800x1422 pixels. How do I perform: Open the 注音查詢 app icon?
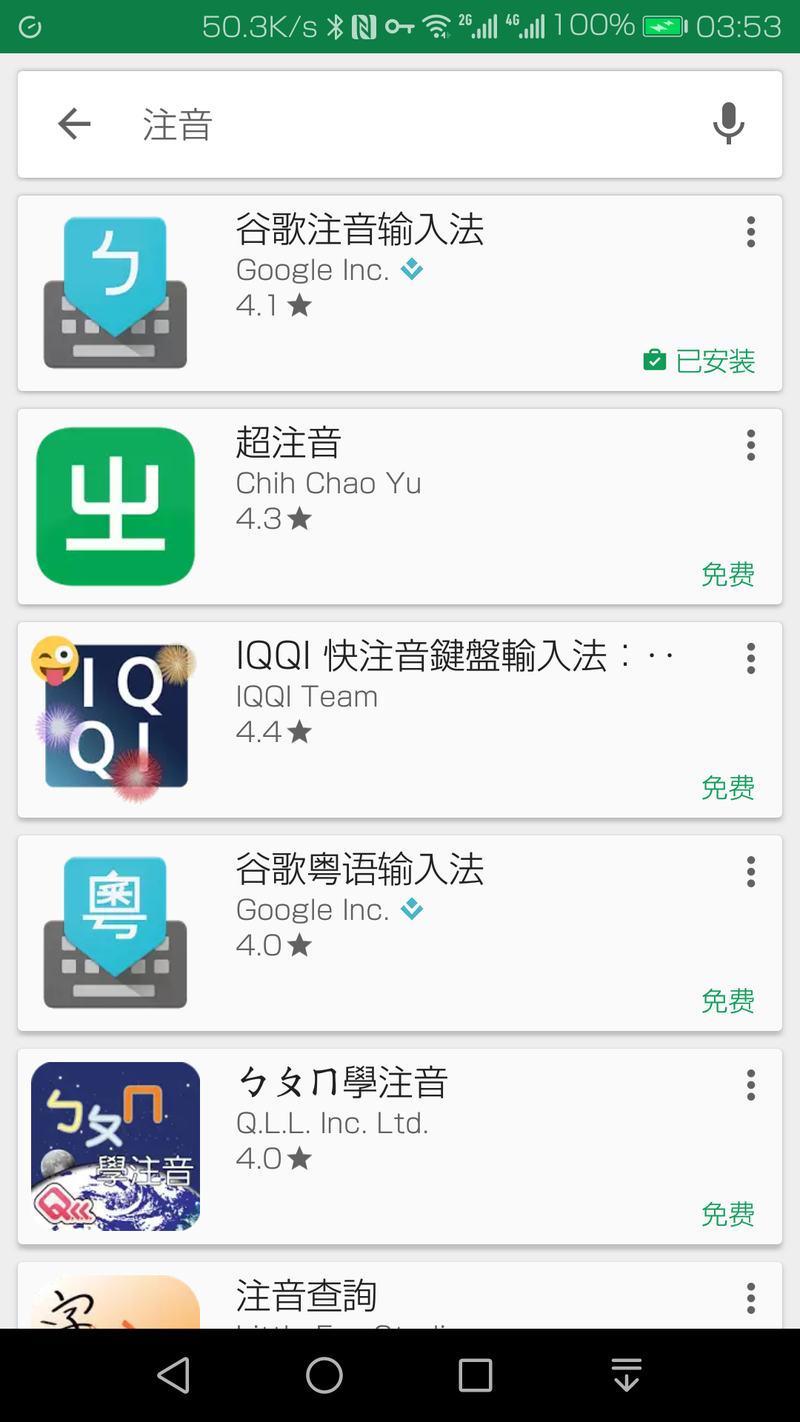(115, 1310)
